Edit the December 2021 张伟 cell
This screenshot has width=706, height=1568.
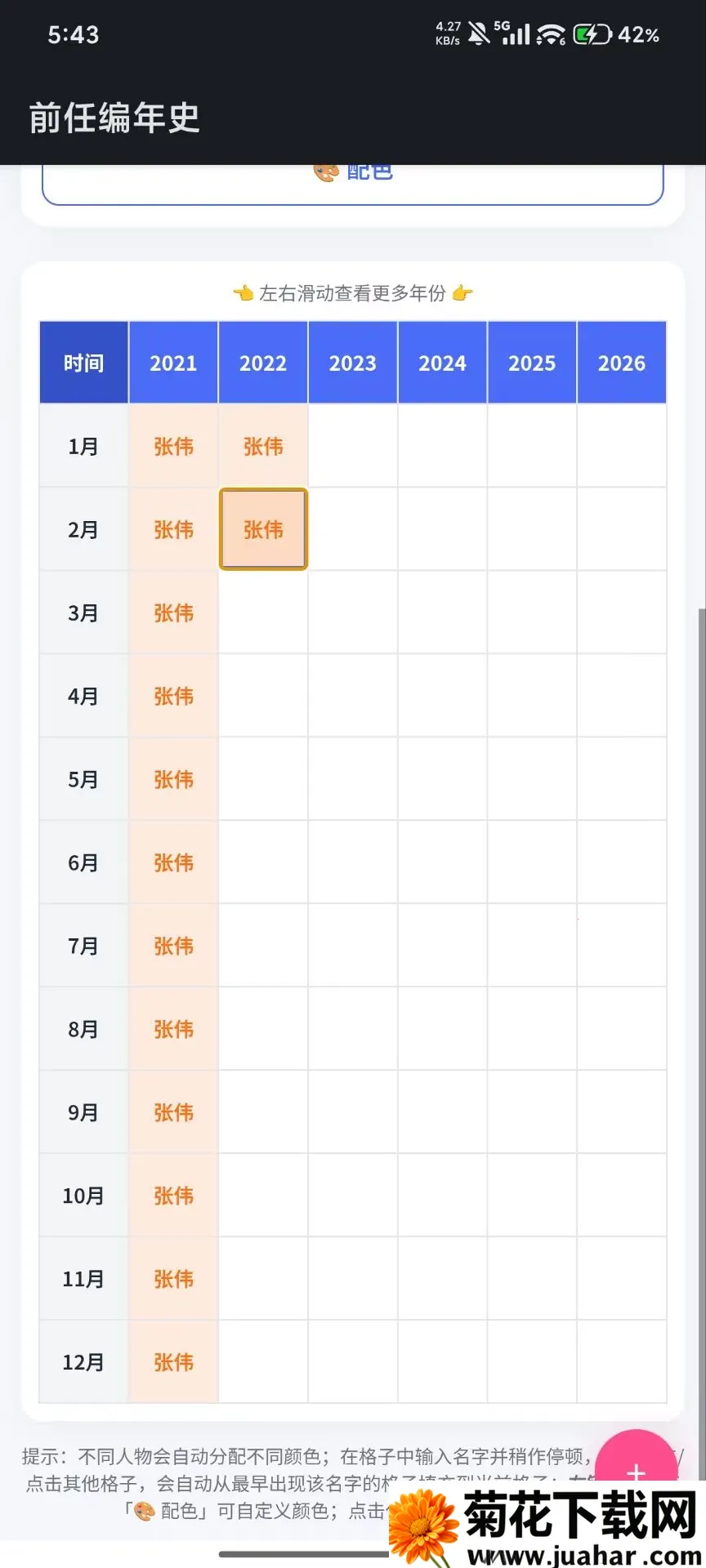pyautogui.click(x=173, y=1362)
